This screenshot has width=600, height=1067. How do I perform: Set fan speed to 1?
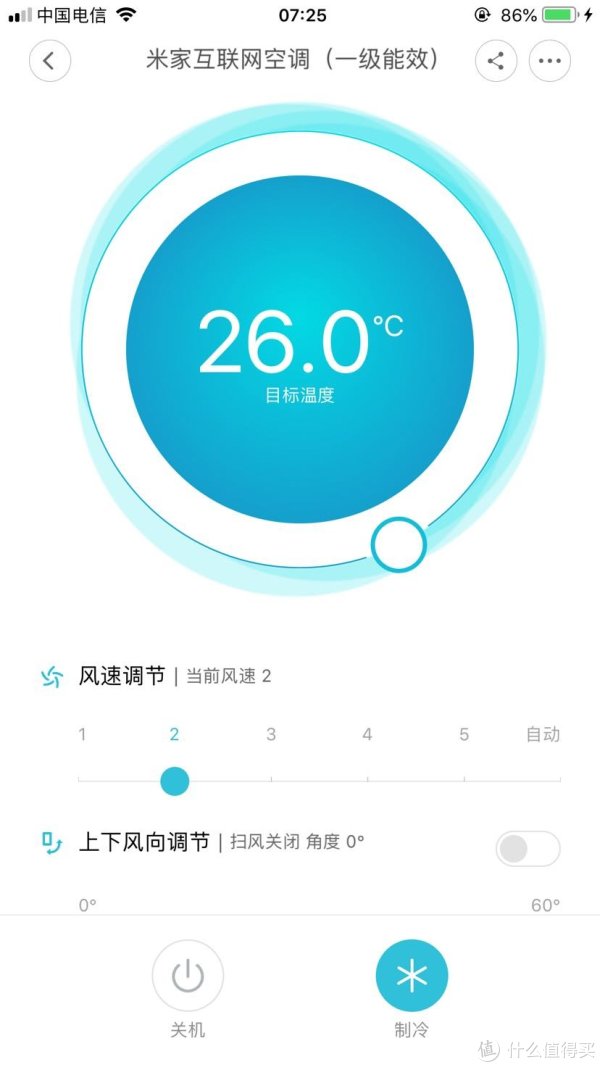click(82, 734)
